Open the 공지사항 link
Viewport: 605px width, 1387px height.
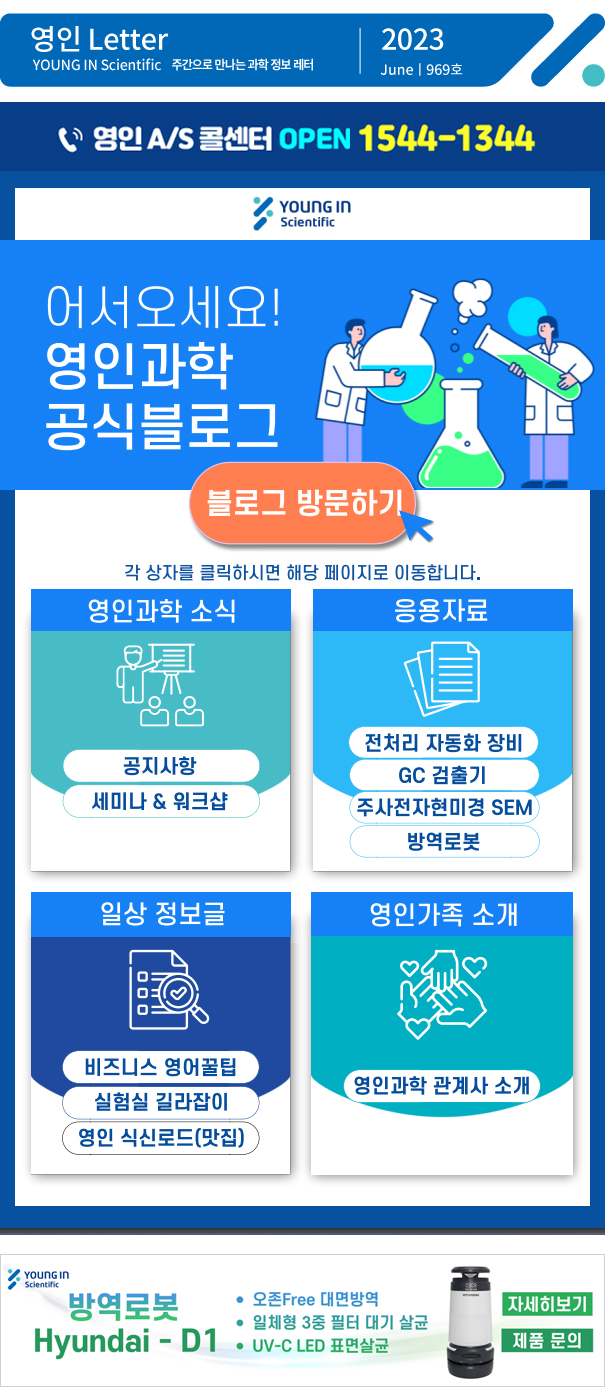point(160,766)
